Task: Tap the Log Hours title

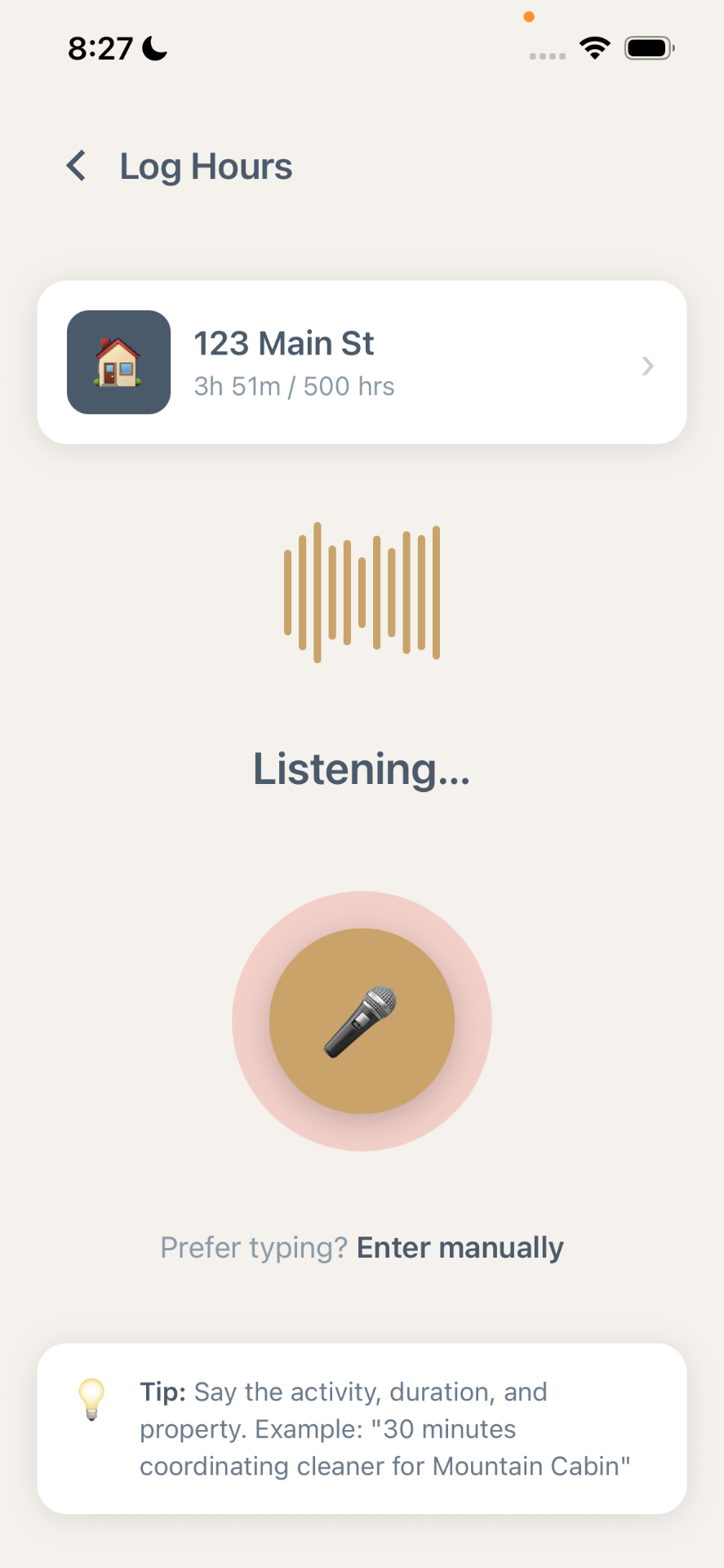Action: (x=206, y=166)
